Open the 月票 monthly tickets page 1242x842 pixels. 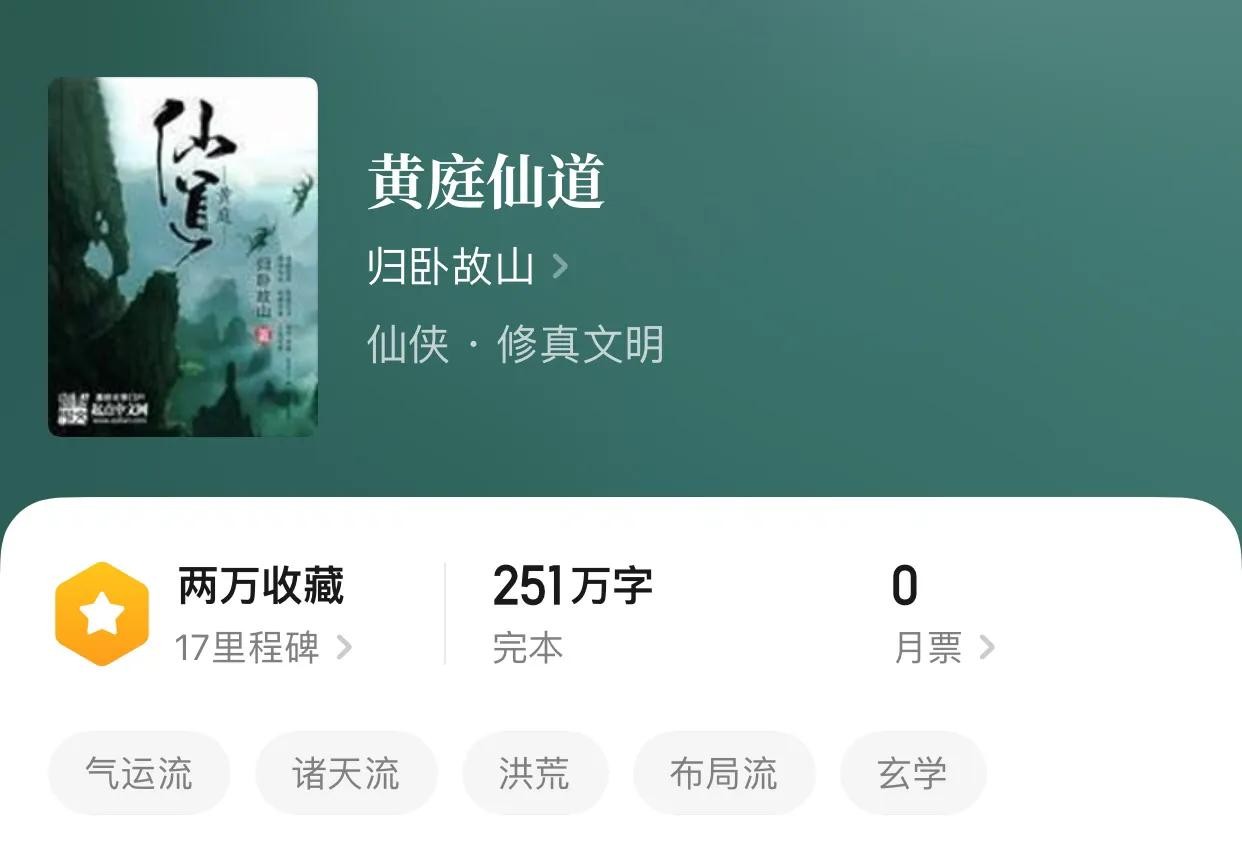click(x=943, y=648)
